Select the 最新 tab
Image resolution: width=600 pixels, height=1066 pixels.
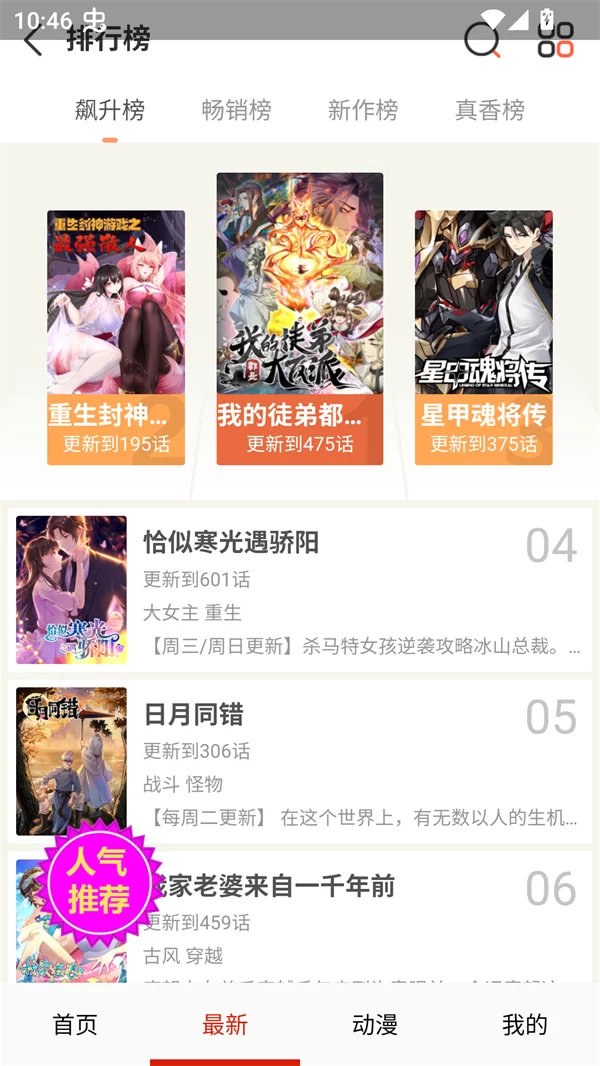[x=225, y=1025]
